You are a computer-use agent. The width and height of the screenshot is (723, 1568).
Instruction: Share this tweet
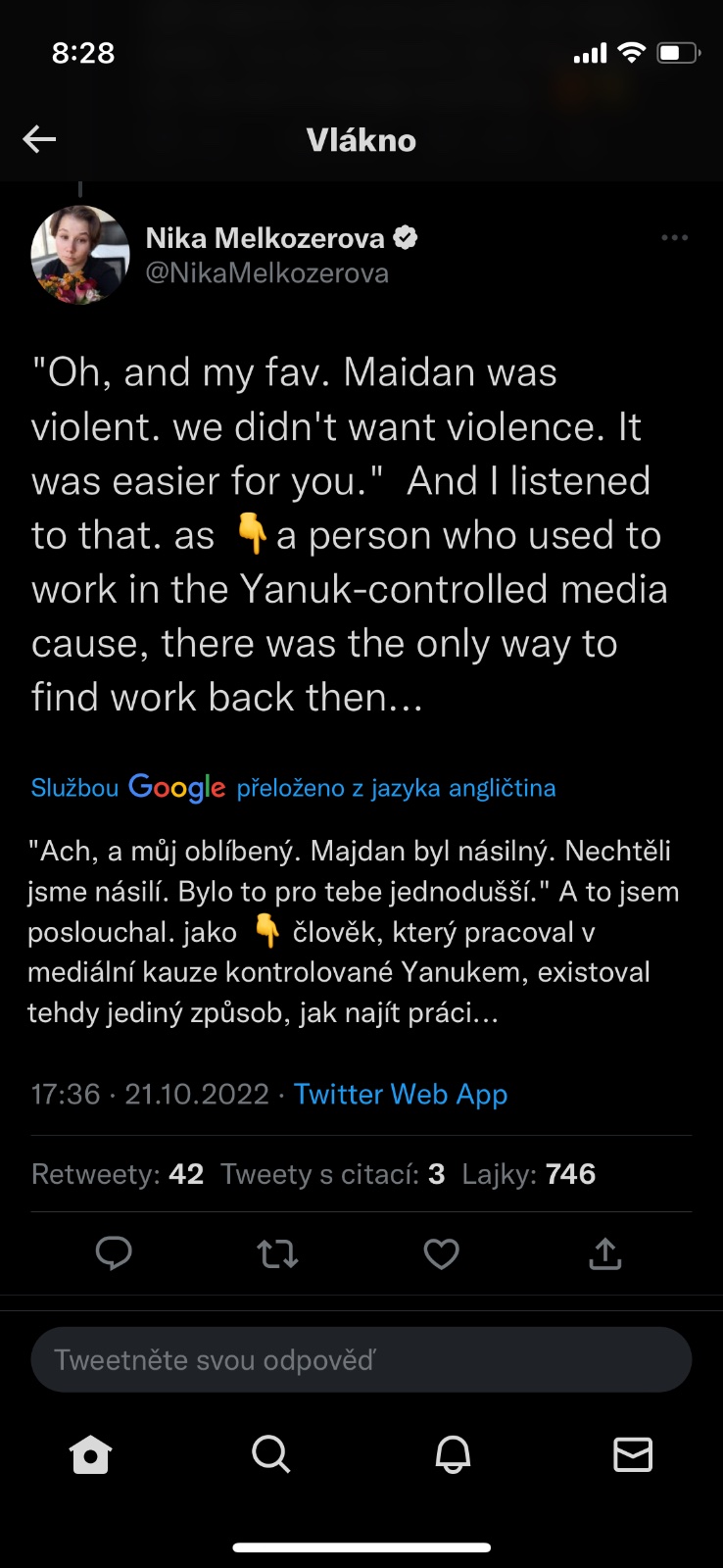pyautogui.click(x=605, y=1253)
